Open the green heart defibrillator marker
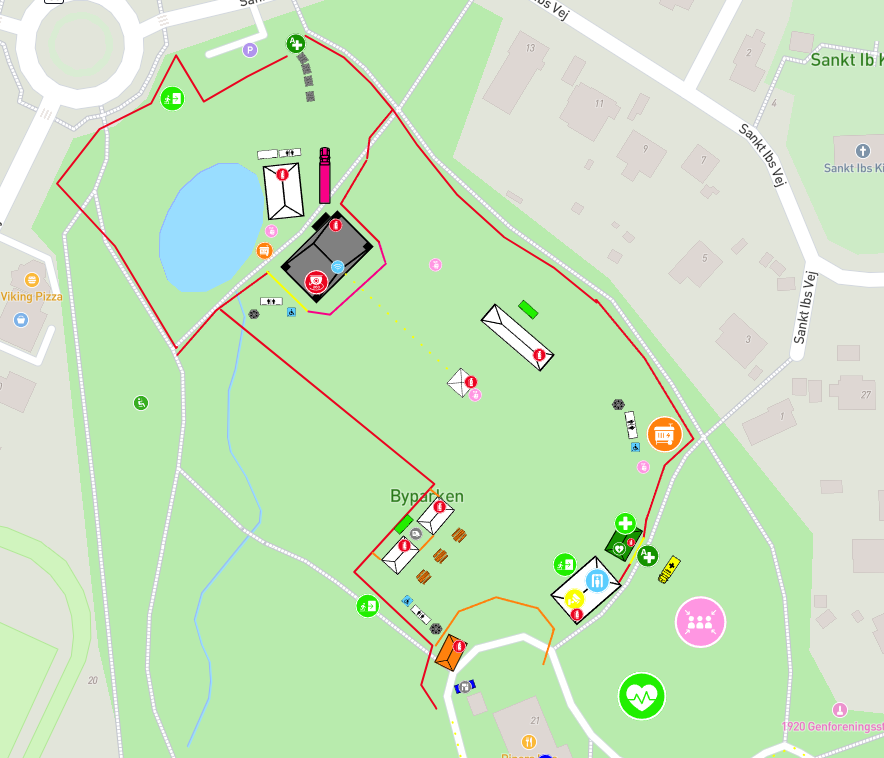This screenshot has width=884, height=758. (x=641, y=695)
